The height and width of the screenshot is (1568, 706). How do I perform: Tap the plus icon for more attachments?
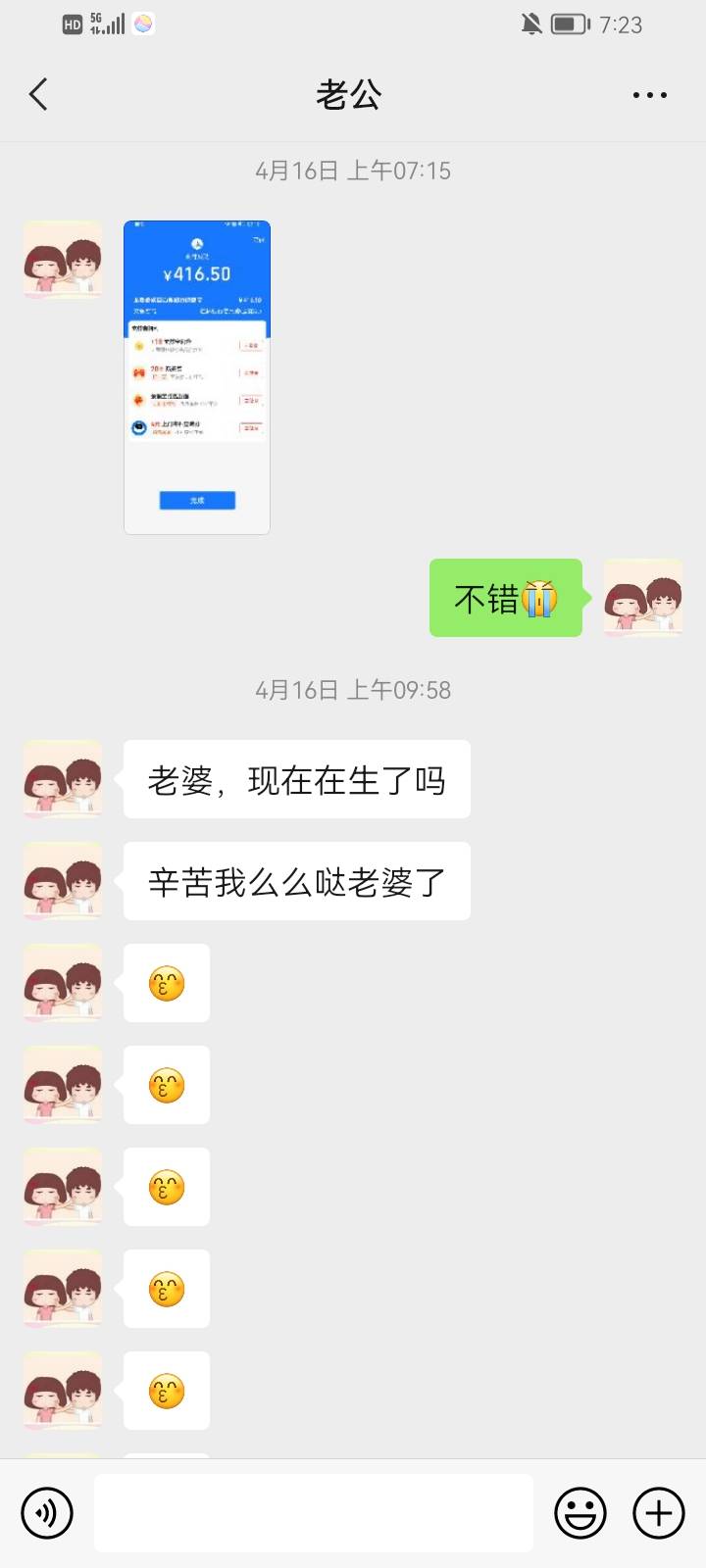point(658,1512)
